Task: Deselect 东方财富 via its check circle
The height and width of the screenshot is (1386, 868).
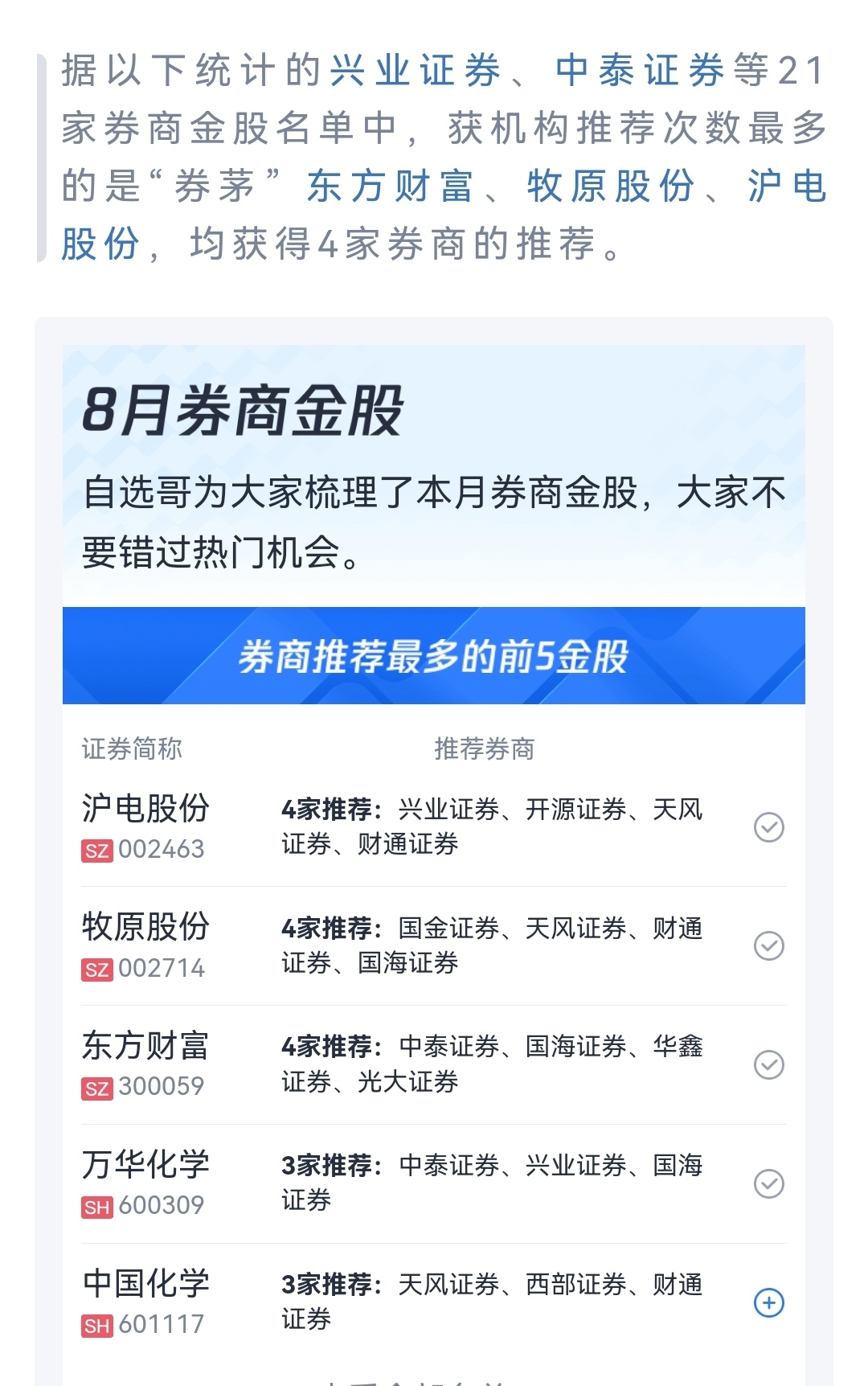Action: pyautogui.click(x=770, y=1064)
